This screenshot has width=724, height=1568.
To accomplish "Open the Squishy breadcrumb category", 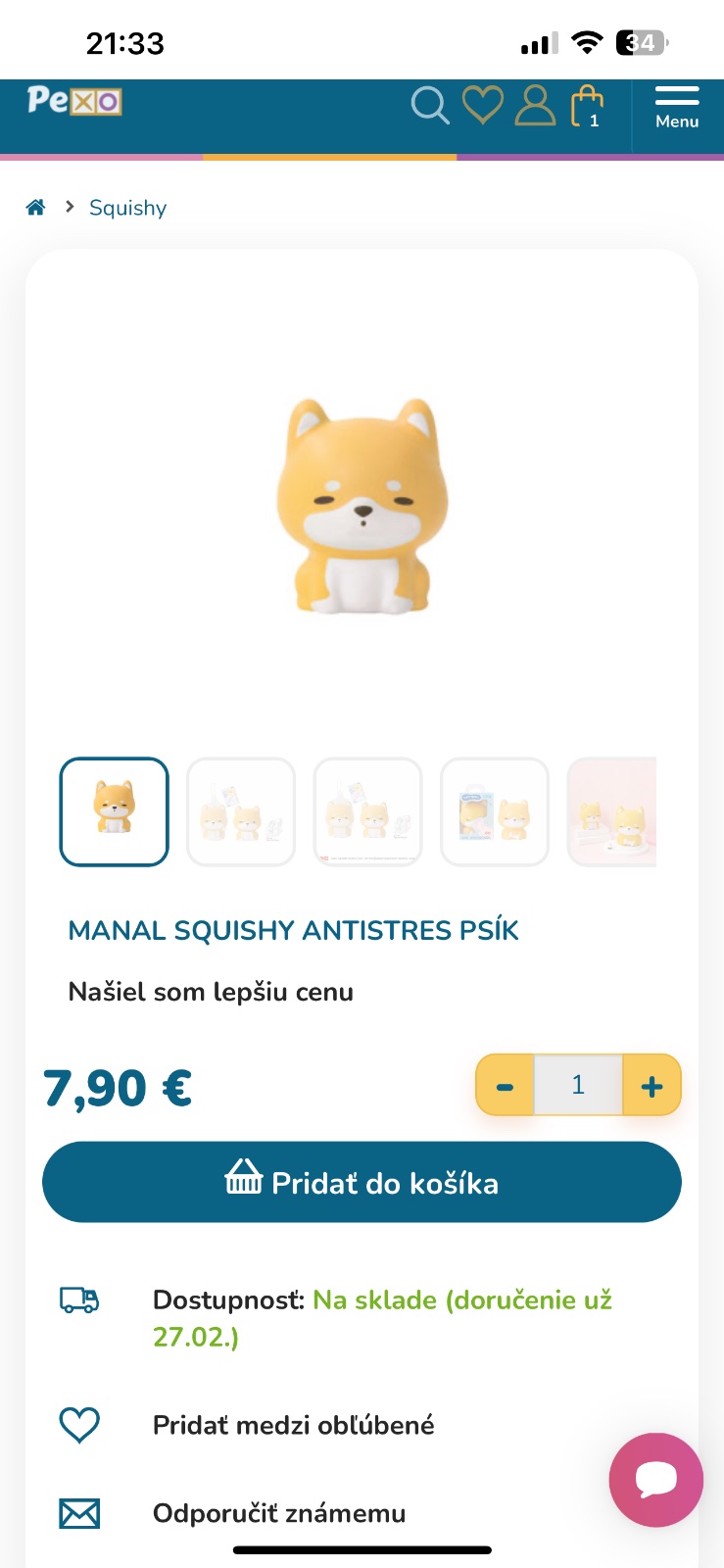I will (x=127, y=208).
